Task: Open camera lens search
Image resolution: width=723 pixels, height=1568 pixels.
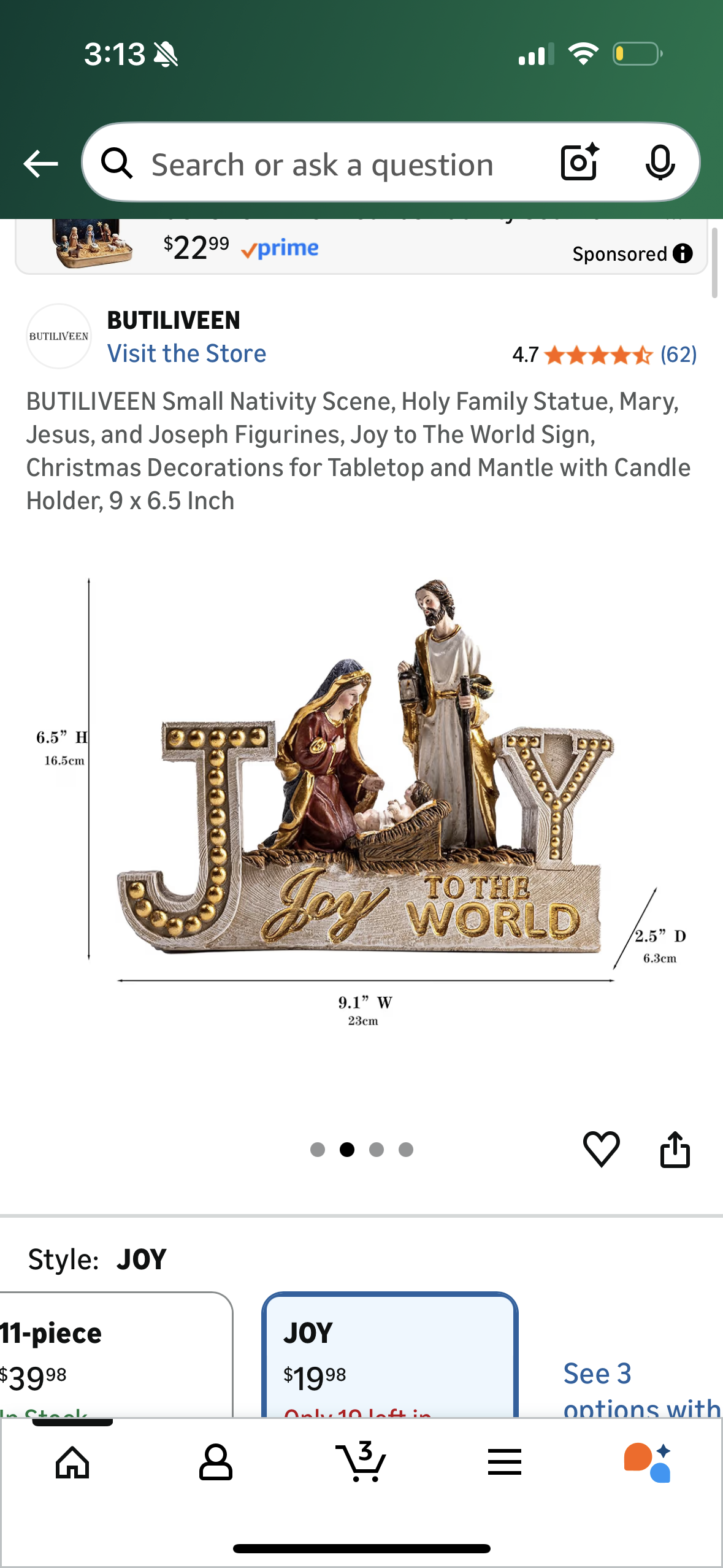Action: [579, 163]
